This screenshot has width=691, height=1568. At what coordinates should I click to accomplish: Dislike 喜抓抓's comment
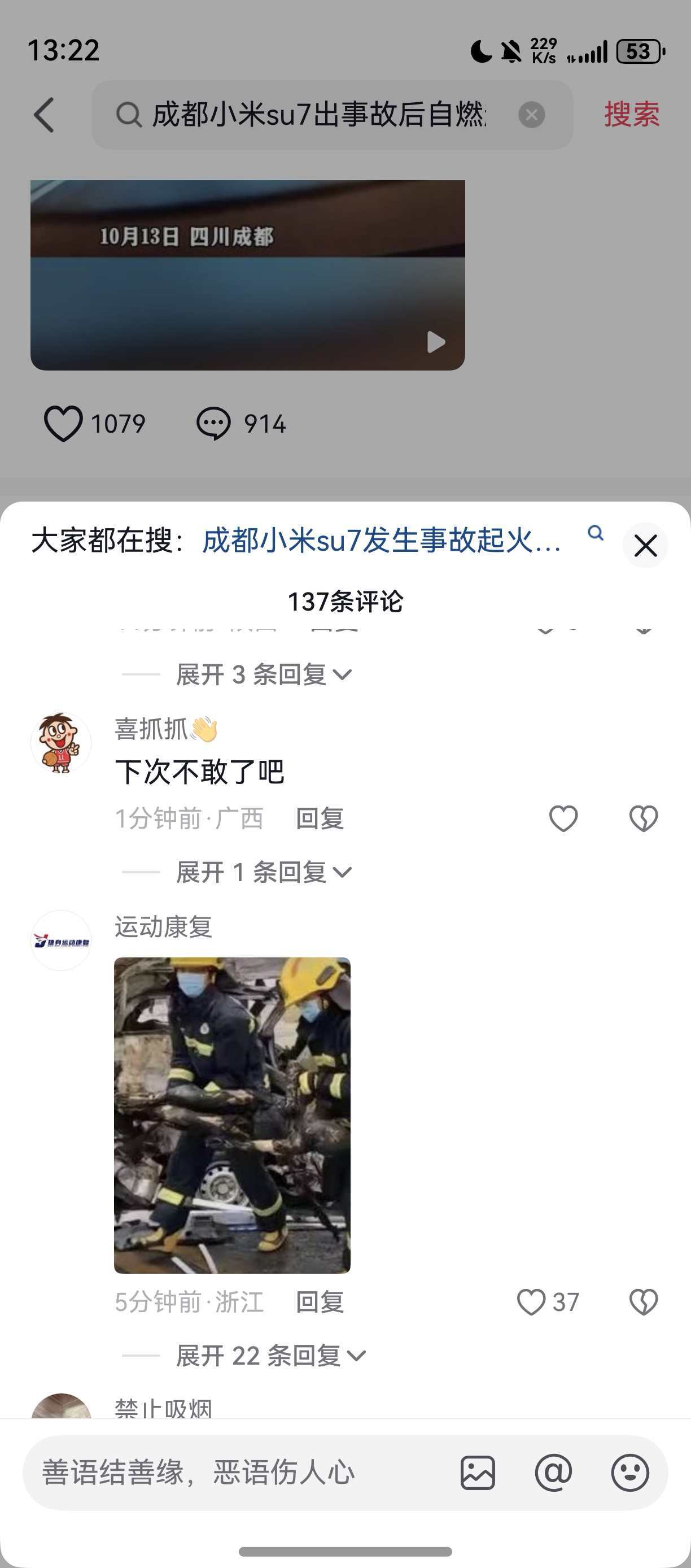(644, 818)
